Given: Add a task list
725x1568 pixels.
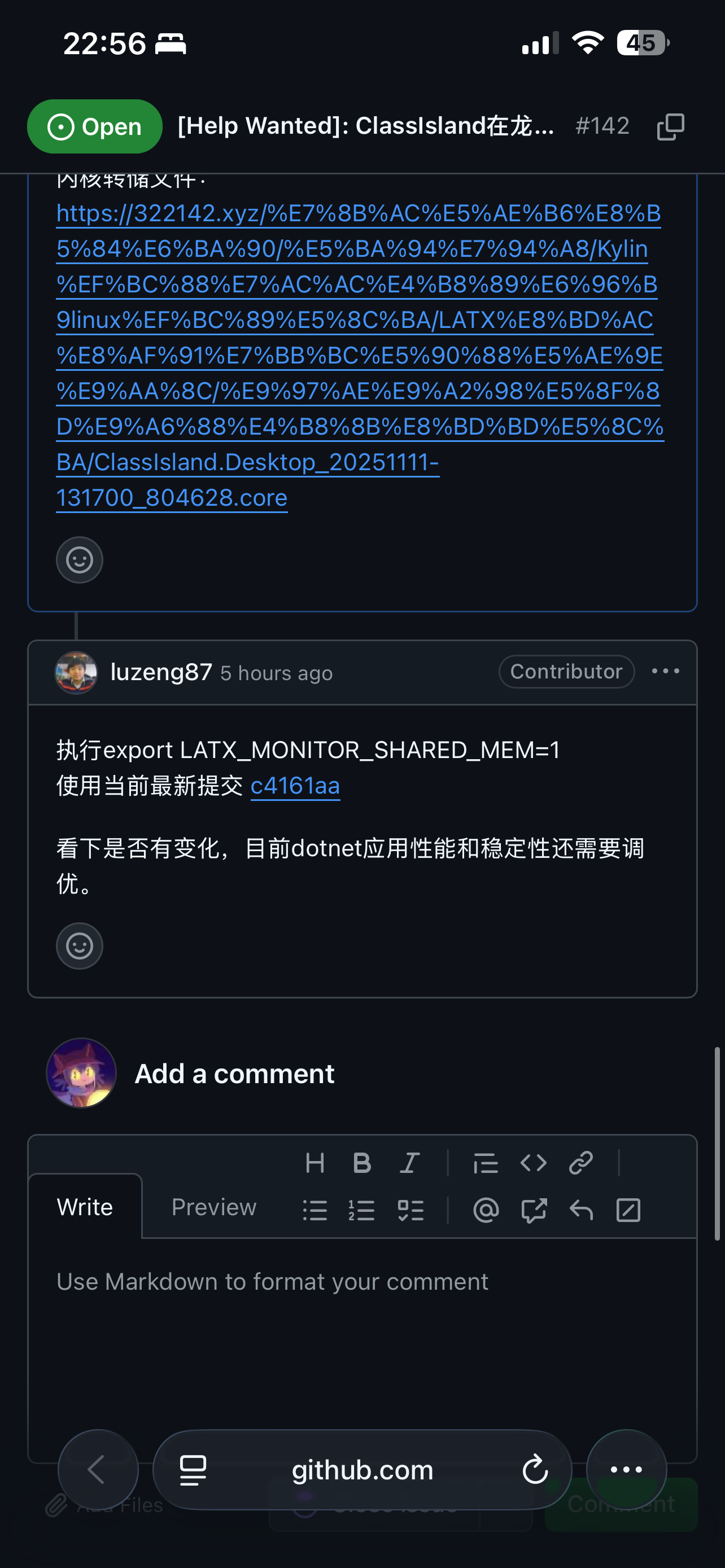Looking at the screenshot, I should (410, 1210).
